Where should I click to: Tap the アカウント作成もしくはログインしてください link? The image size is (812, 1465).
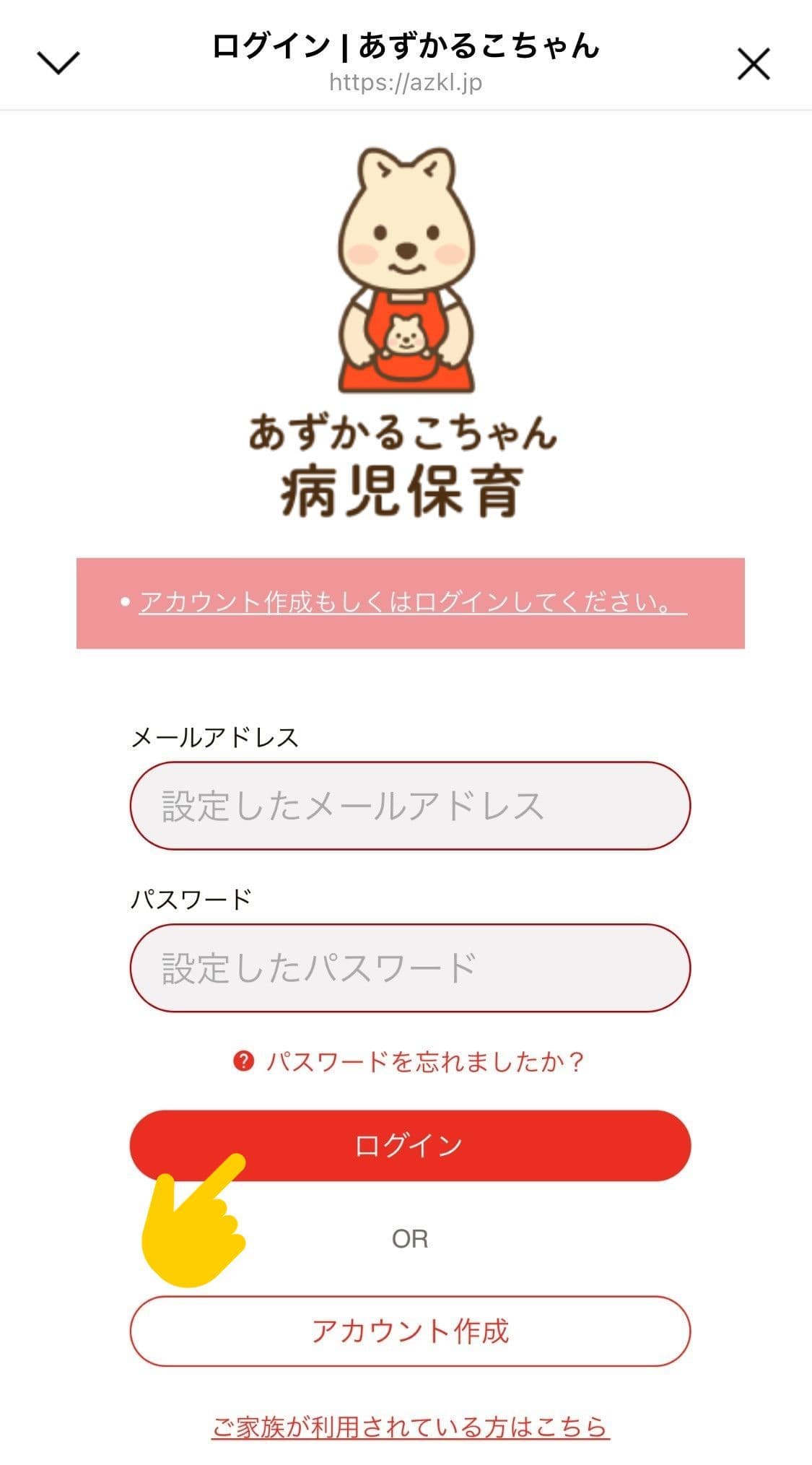412,601
